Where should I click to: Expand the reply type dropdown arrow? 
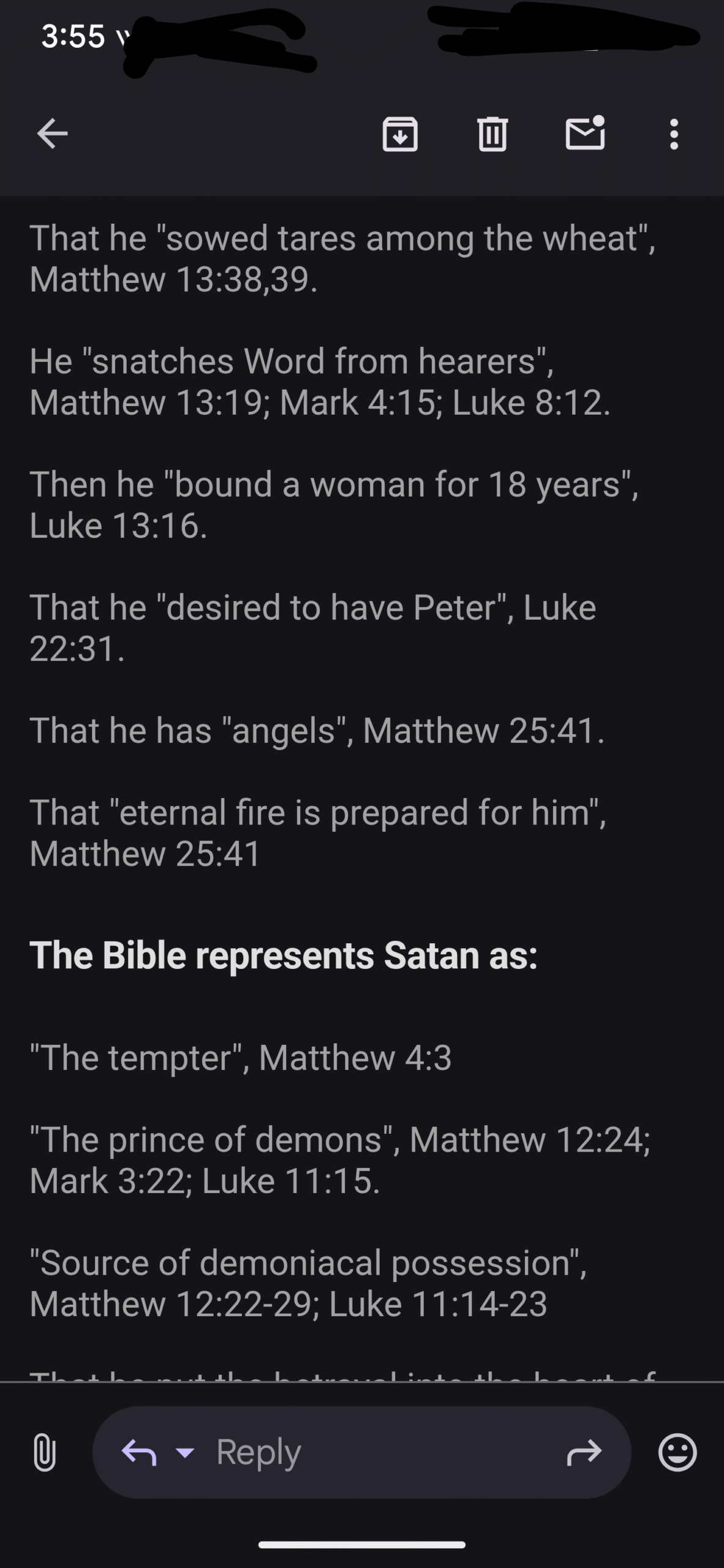pyautogui.click(x=184, y=1452)
